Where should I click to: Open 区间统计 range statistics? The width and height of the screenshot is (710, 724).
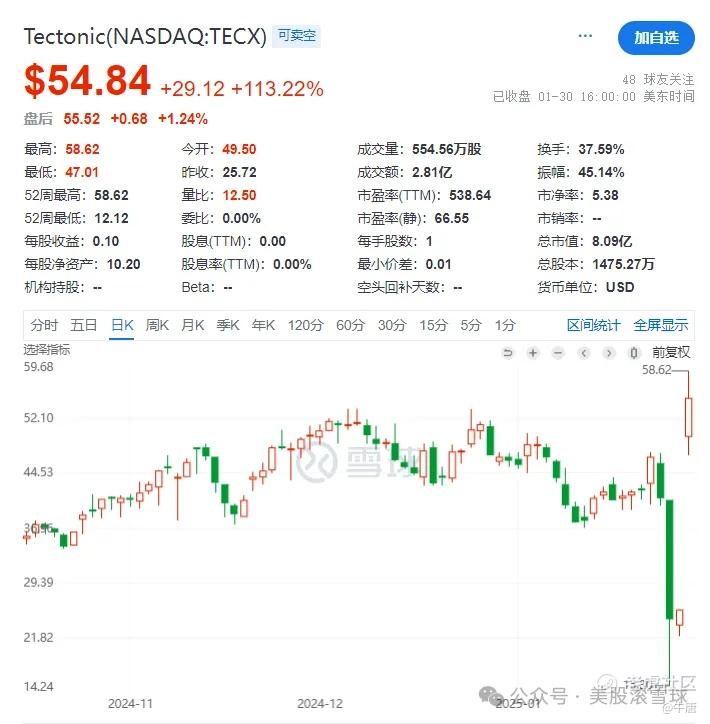coord(594,325)
